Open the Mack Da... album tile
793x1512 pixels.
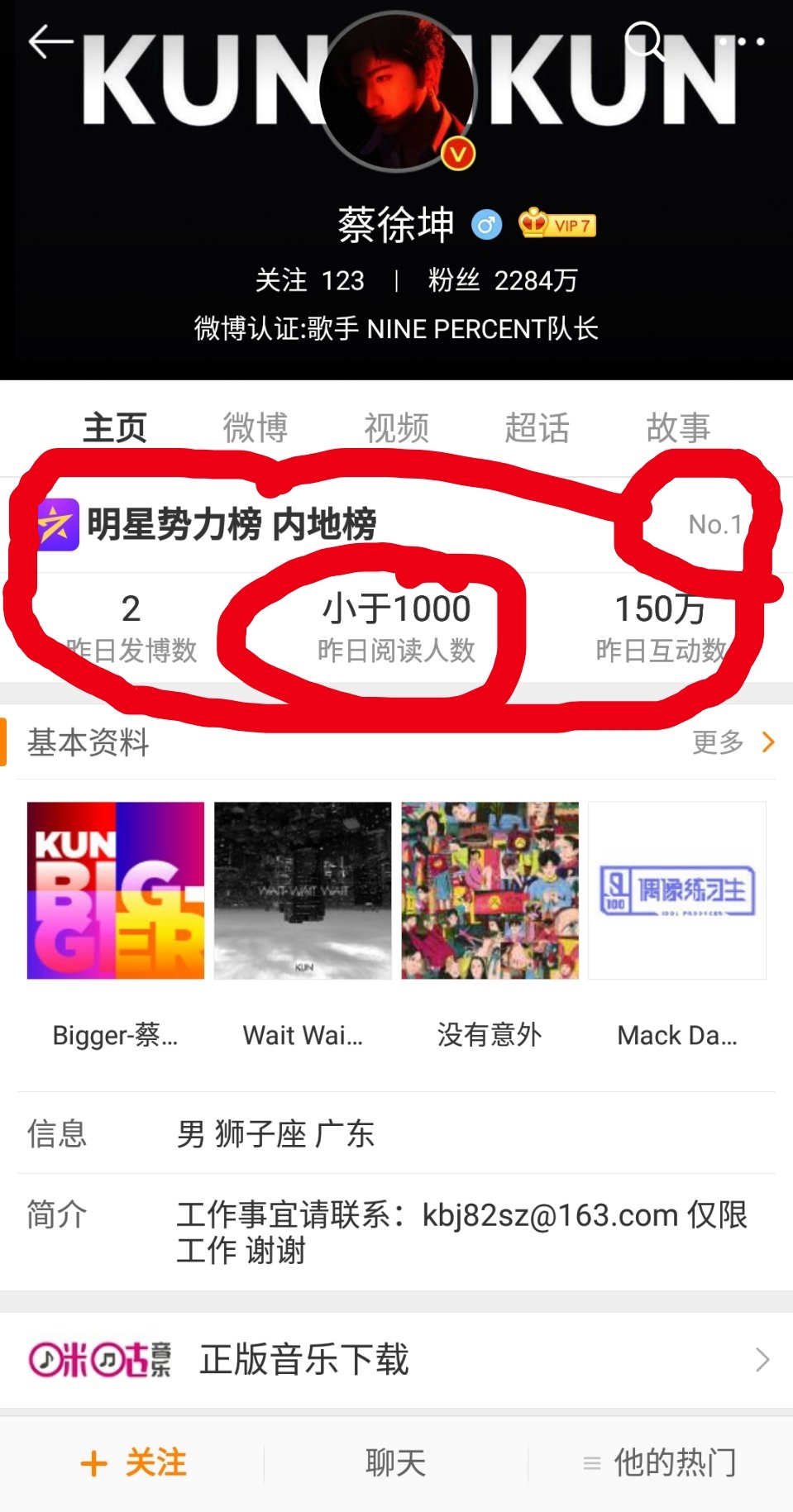[x=677, y=891]
